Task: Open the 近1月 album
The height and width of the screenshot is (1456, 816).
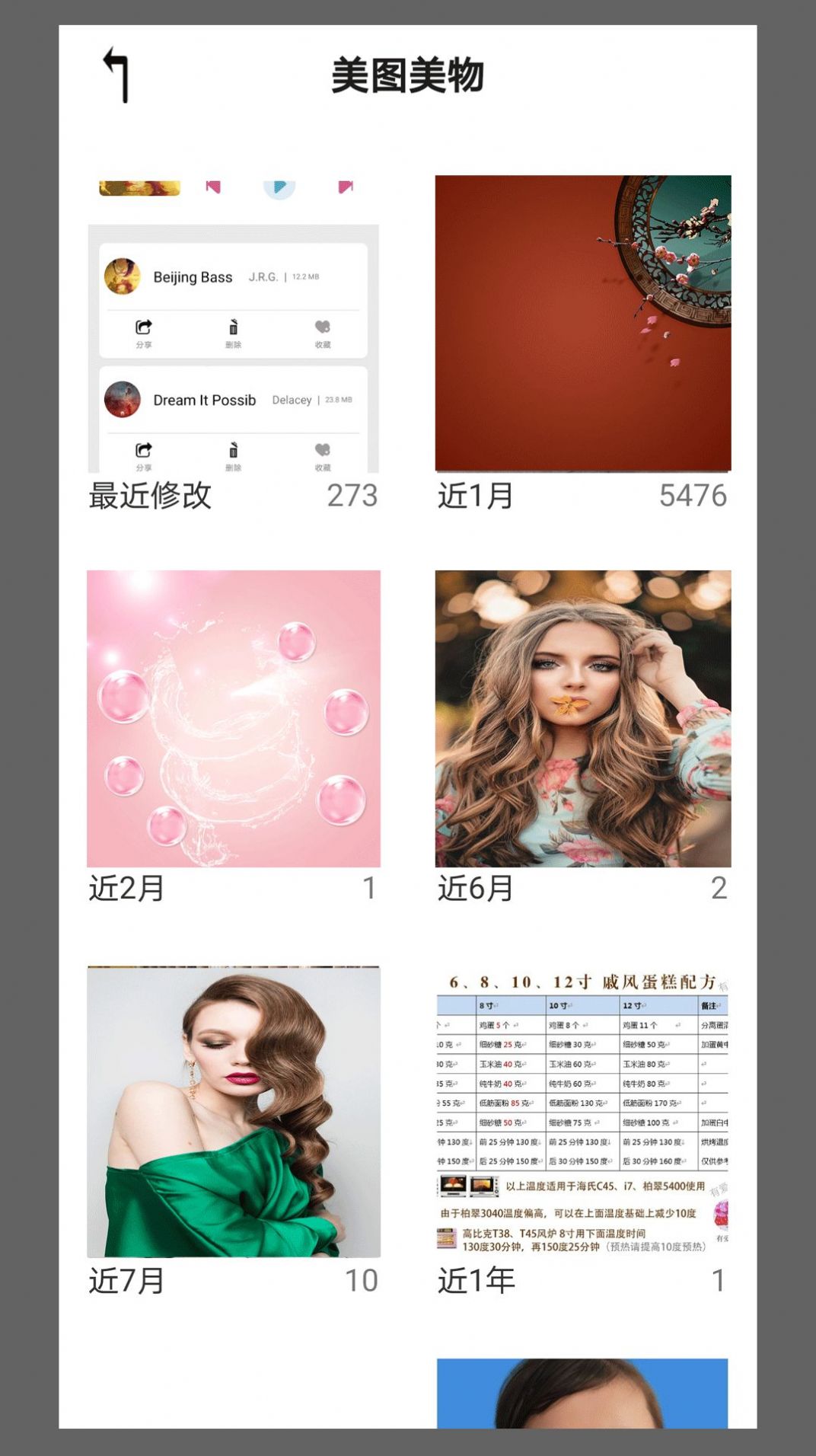Action: [582, 324]
